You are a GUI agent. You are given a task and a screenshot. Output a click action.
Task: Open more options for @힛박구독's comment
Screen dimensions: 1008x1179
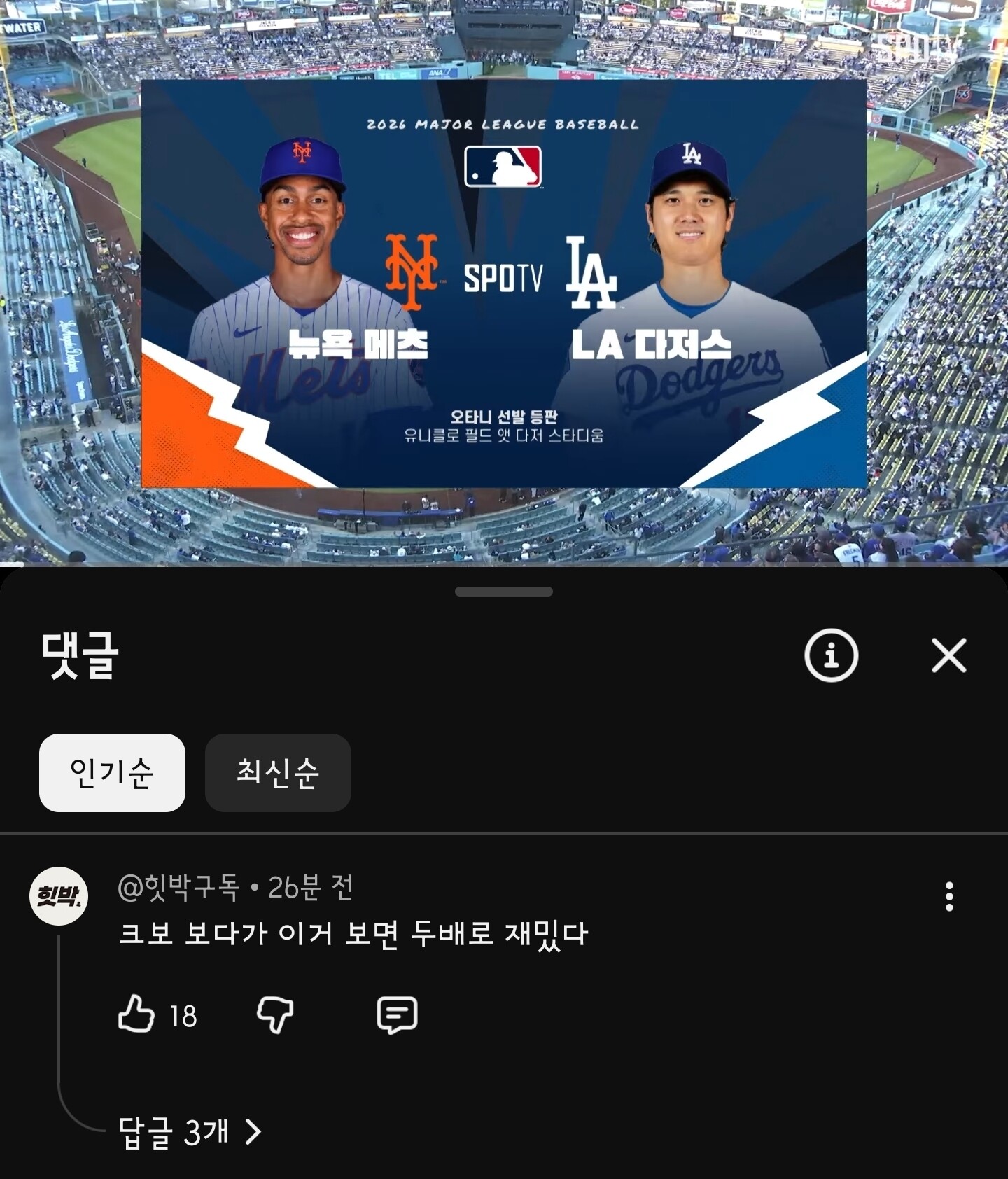coord(949,897)
